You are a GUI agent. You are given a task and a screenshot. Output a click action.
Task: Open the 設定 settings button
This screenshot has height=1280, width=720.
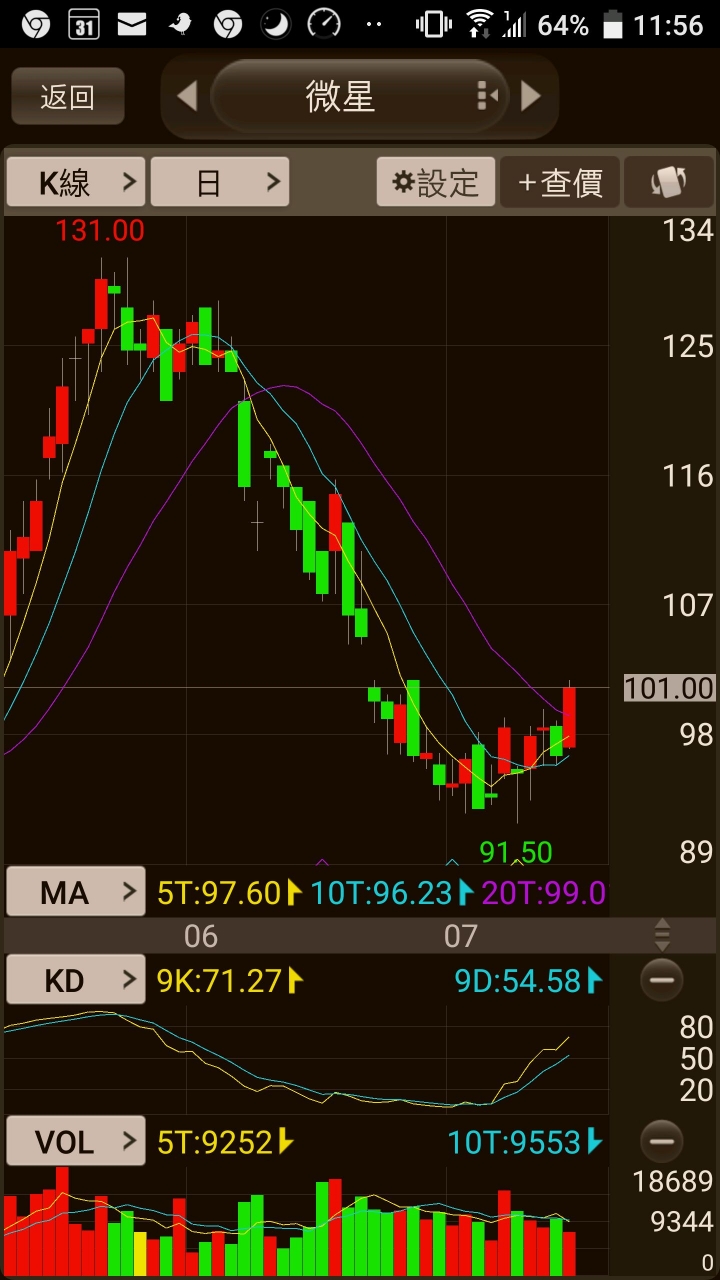point(436,182)
